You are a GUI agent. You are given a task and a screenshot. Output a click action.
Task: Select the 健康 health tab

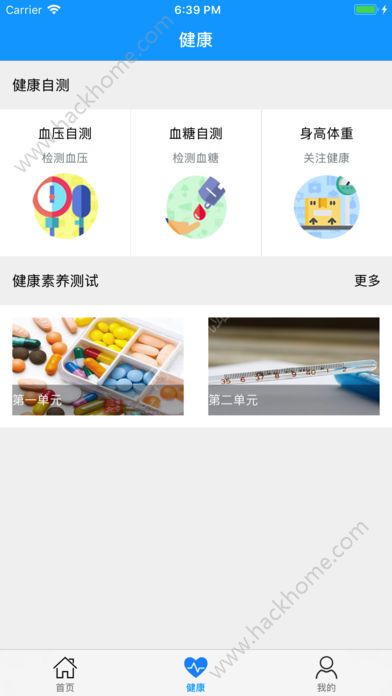pos(196,674)
